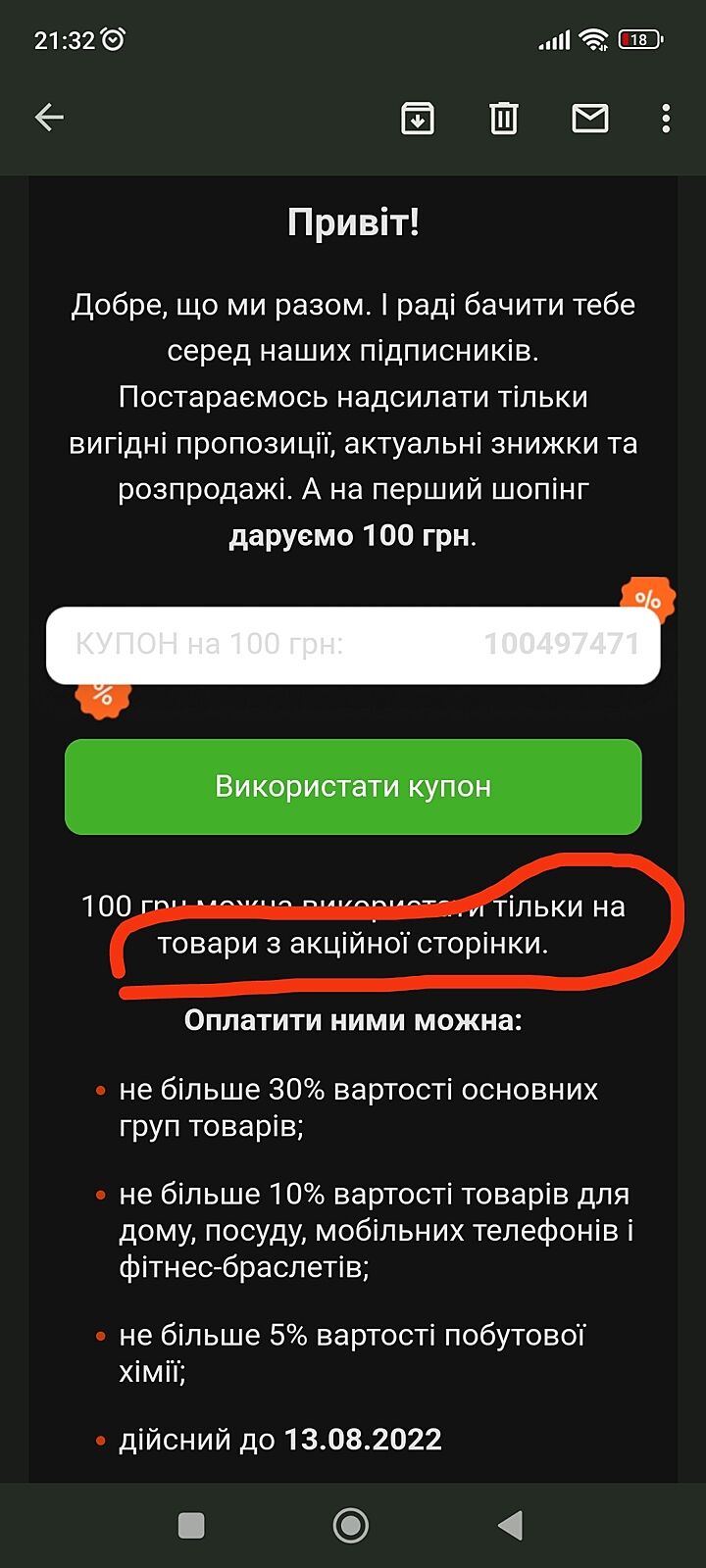Image resolution: width=706 pixels, height=1568 pixels.
Task: Open the overflow menu
Action: [666, 119]
